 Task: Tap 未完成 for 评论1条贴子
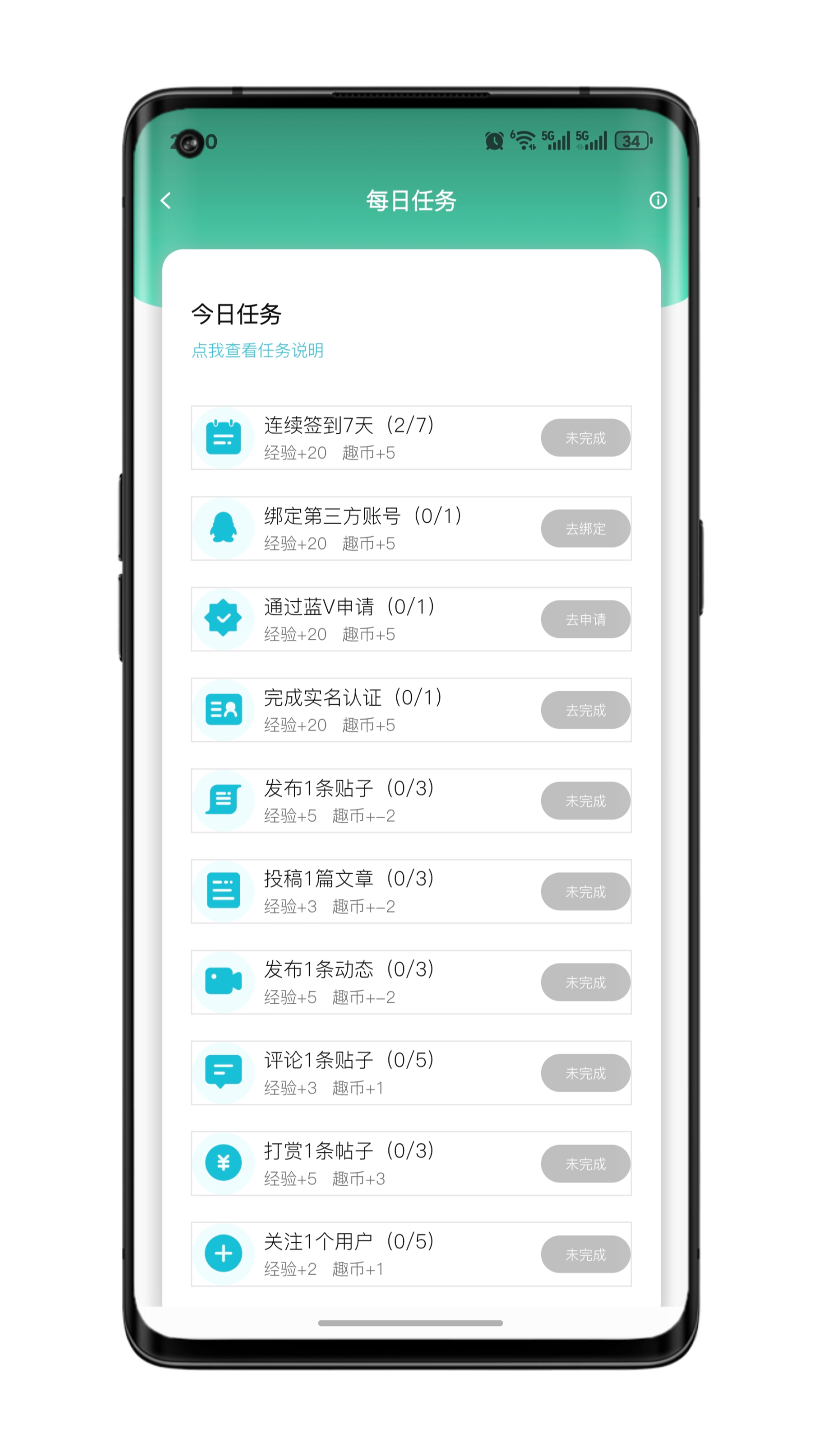coord(585,1073)
